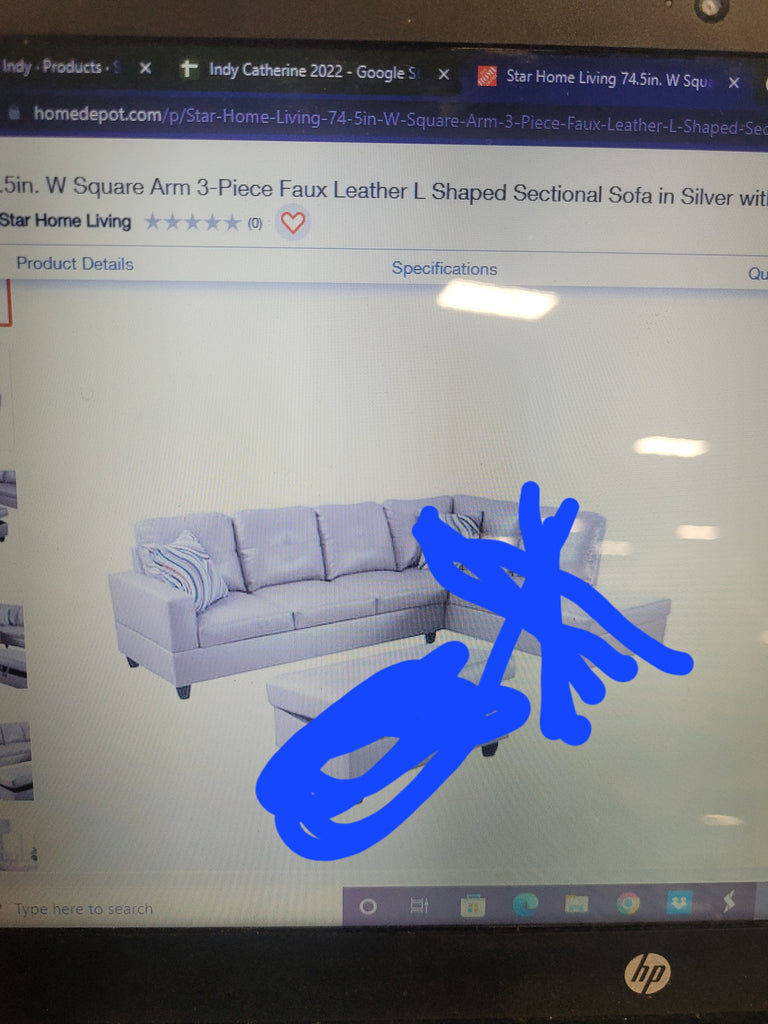The height and width of the screenshot is (1024, 768).
Task: Jump to the Specifications section
Action: pyautogui.click(x=444, y=269)
